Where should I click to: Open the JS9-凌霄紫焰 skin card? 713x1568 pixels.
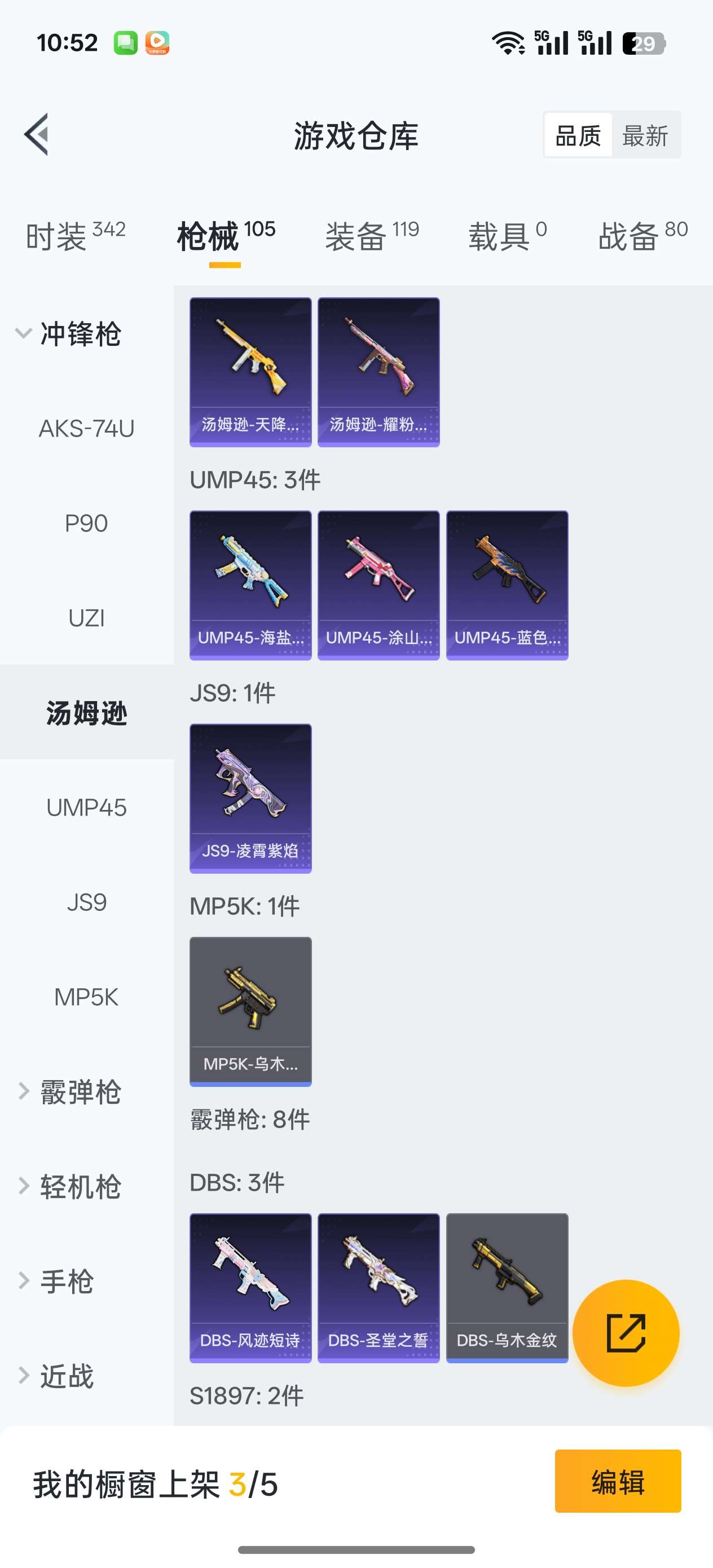tap(250, 799)
